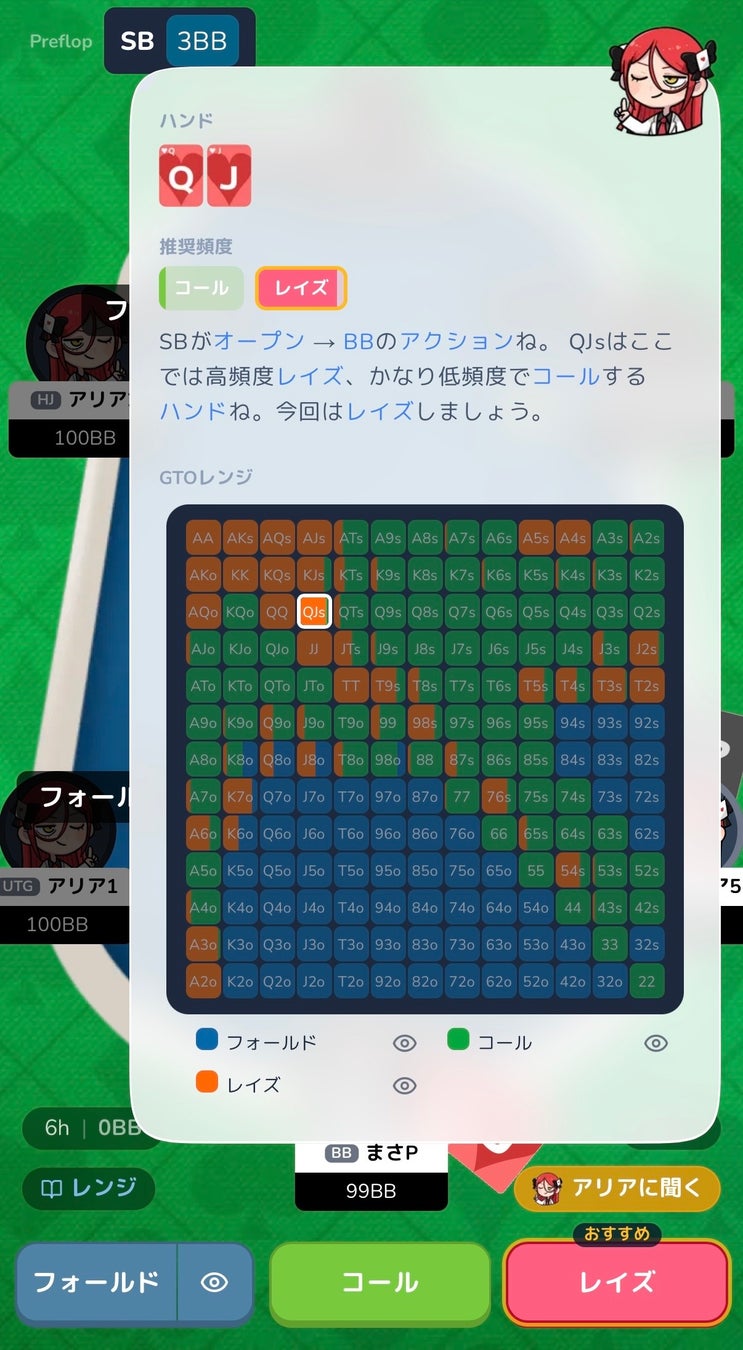Image resolution: width=743 pixels, height=1350 pixels.
Task: Tap the green コール action button
Action: pyautogui.click(x=380, y=1283)
